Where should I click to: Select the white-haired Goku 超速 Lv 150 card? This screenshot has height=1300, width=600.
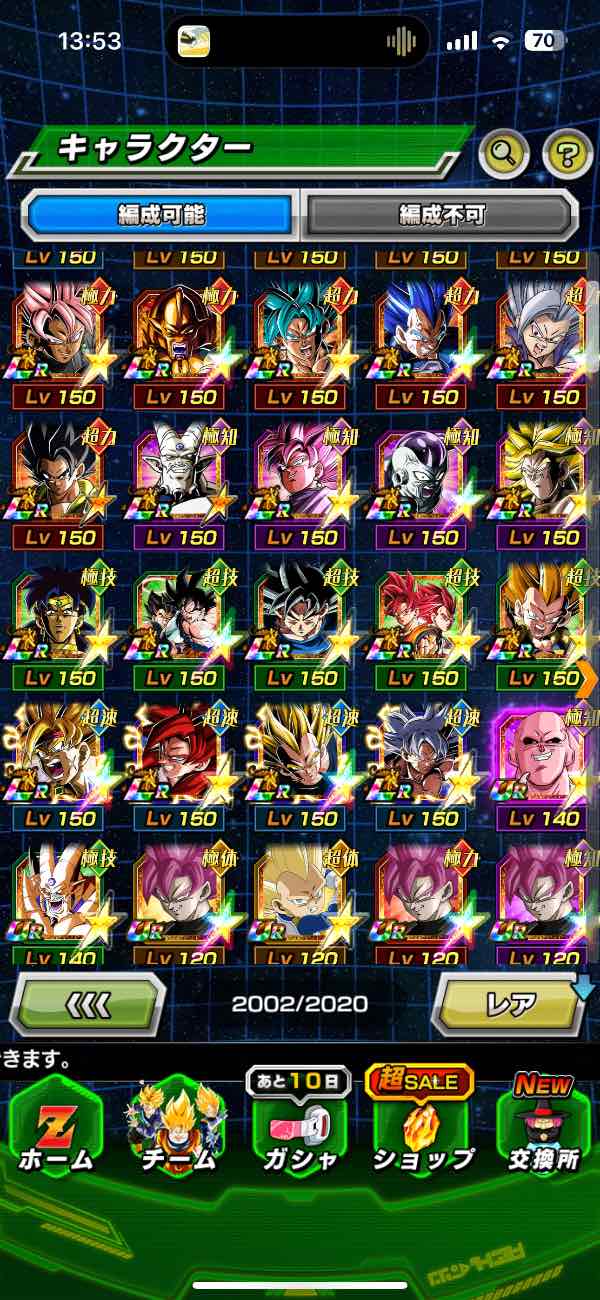pos(420,758)
